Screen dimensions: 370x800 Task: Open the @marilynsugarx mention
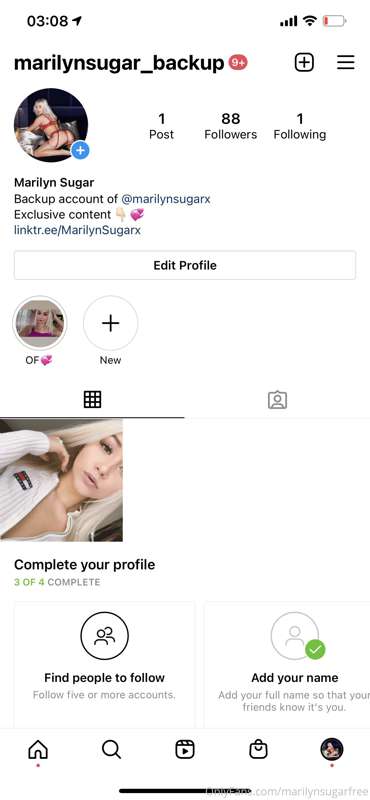point(165,199)
